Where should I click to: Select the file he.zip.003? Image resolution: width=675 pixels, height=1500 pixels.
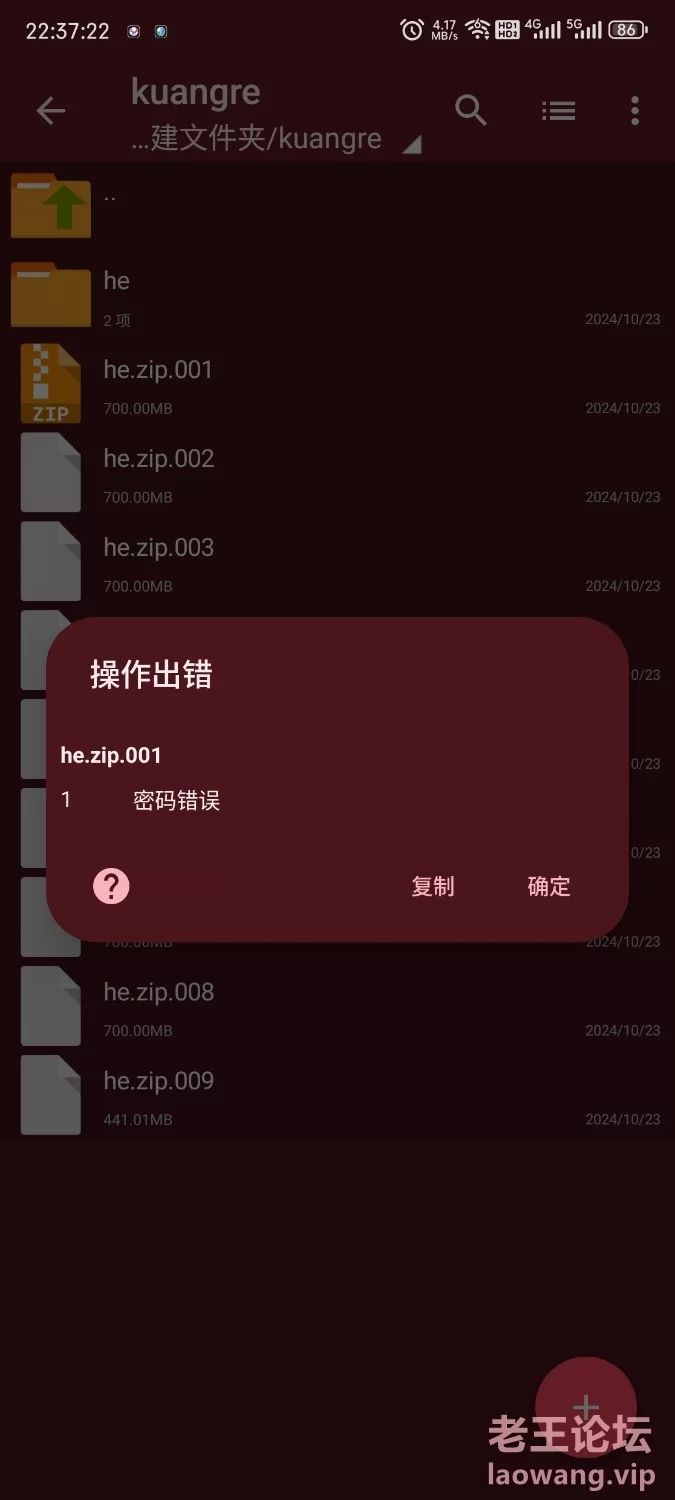coord(337,562)
